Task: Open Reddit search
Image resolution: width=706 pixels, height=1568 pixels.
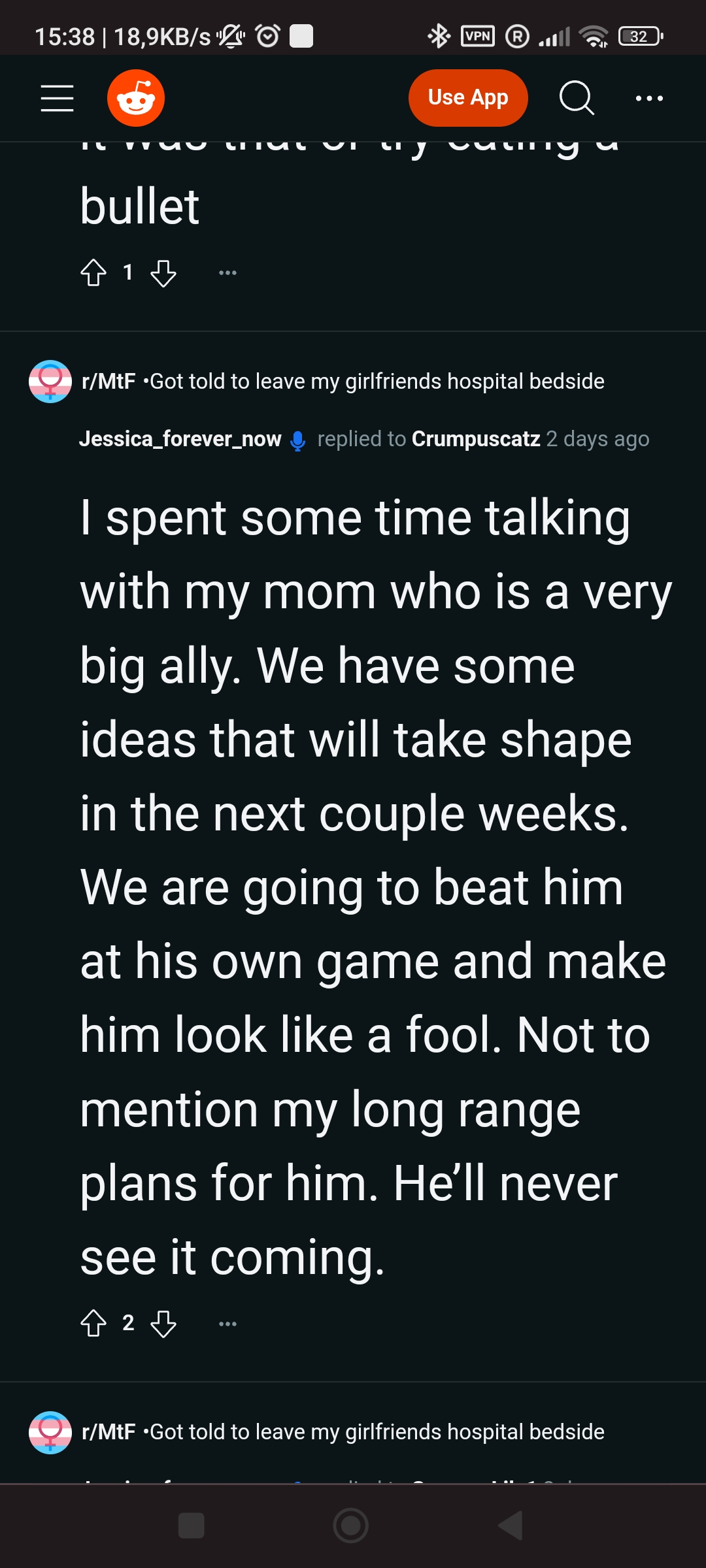Action: (577, 98)
